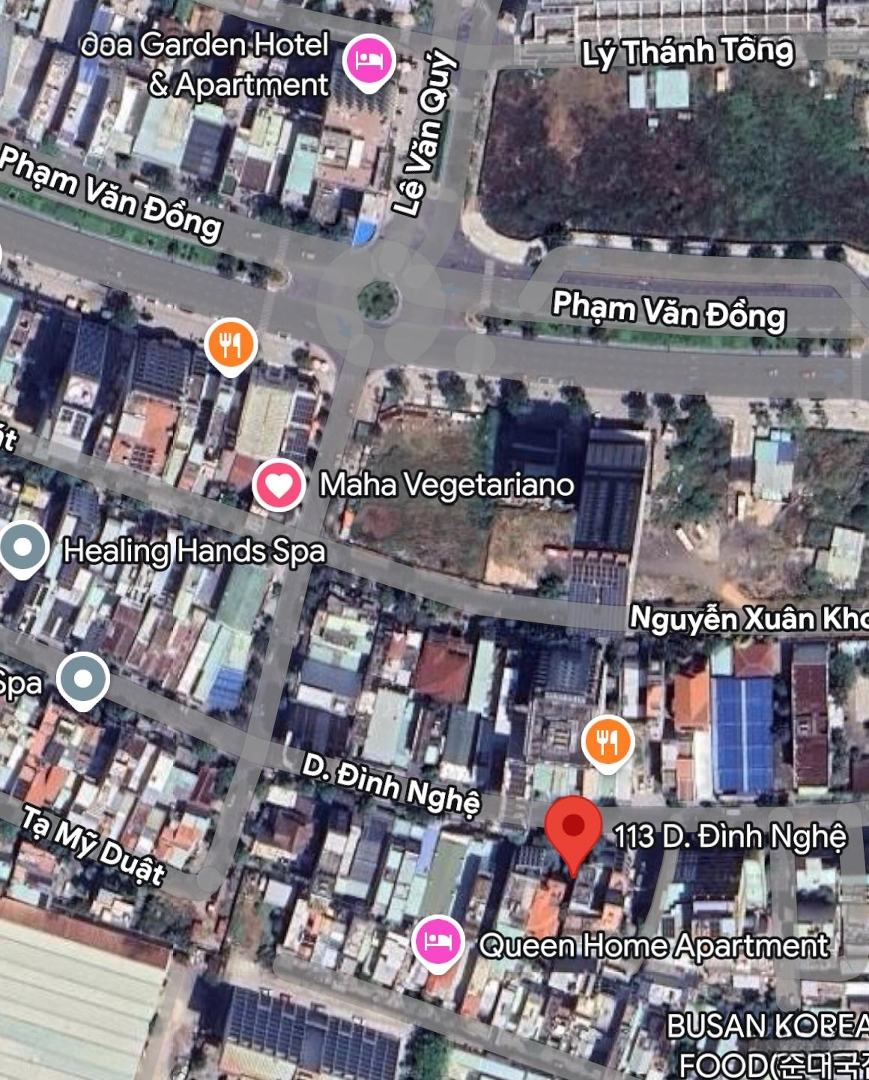Open the Garden Hotel & Apartment pin
Screen dimensions: 869x1080
tap(369, 61)
